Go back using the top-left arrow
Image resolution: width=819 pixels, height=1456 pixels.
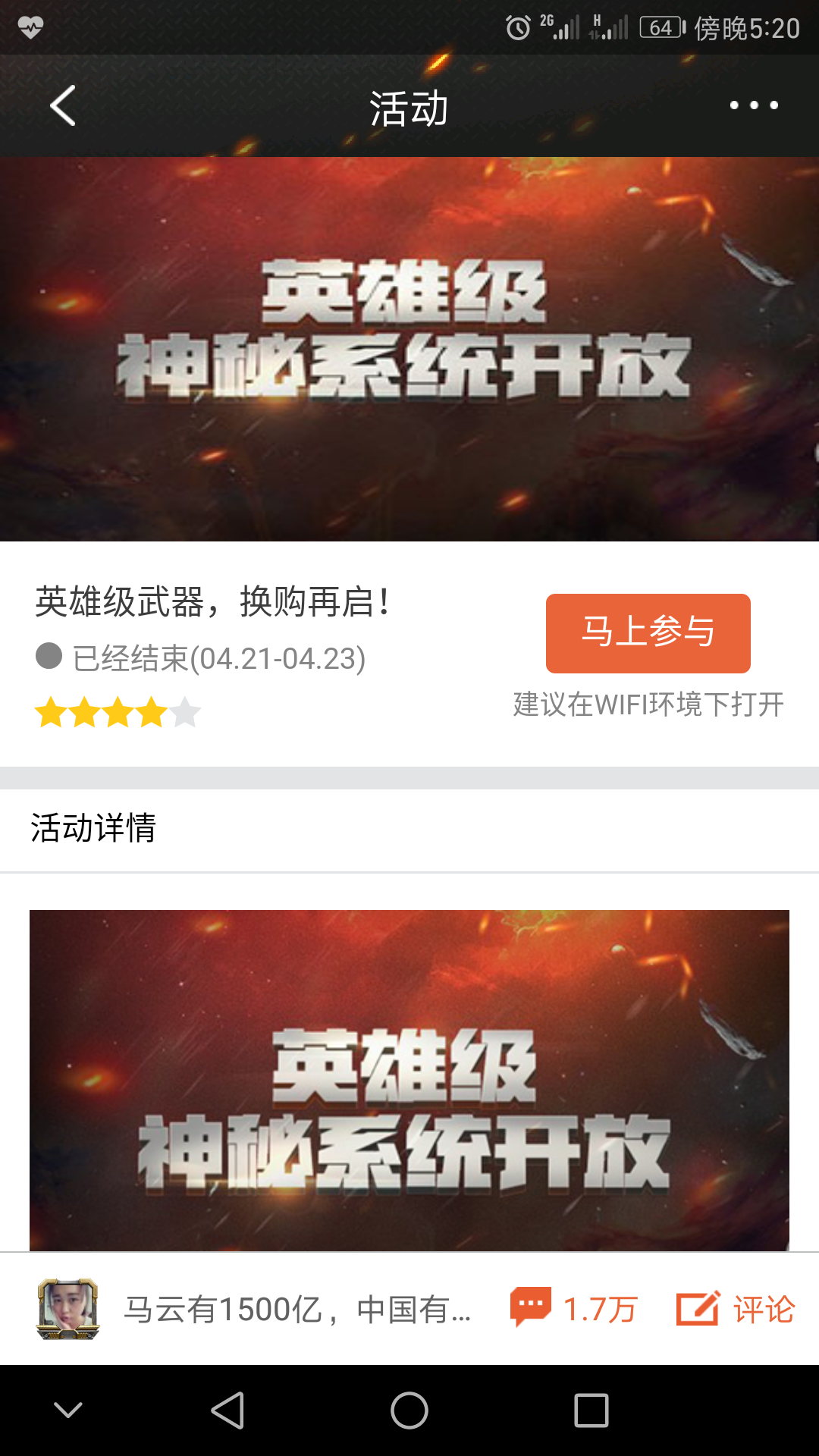(63, 105)
